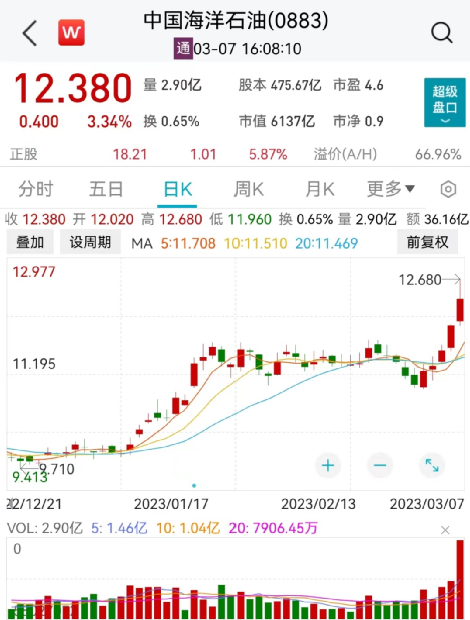Zoom out chart with minus button
The width and height of the screenshot is (470, 620).
click(x=380, y=465)
